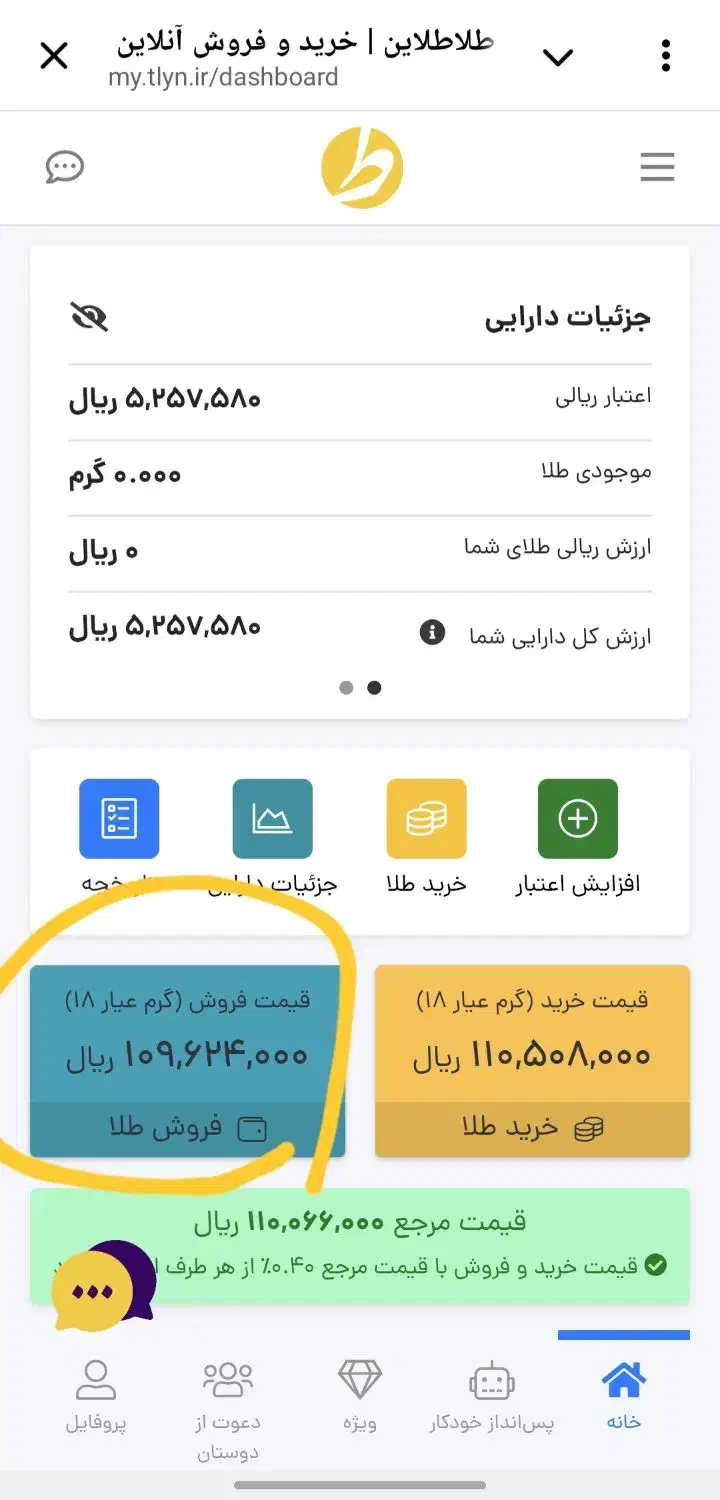The height and width of the screenshot is (1500, 720).
Task: Tap the my.tlyn.ir/dashboard address bar
Action: tap(224, 75)
